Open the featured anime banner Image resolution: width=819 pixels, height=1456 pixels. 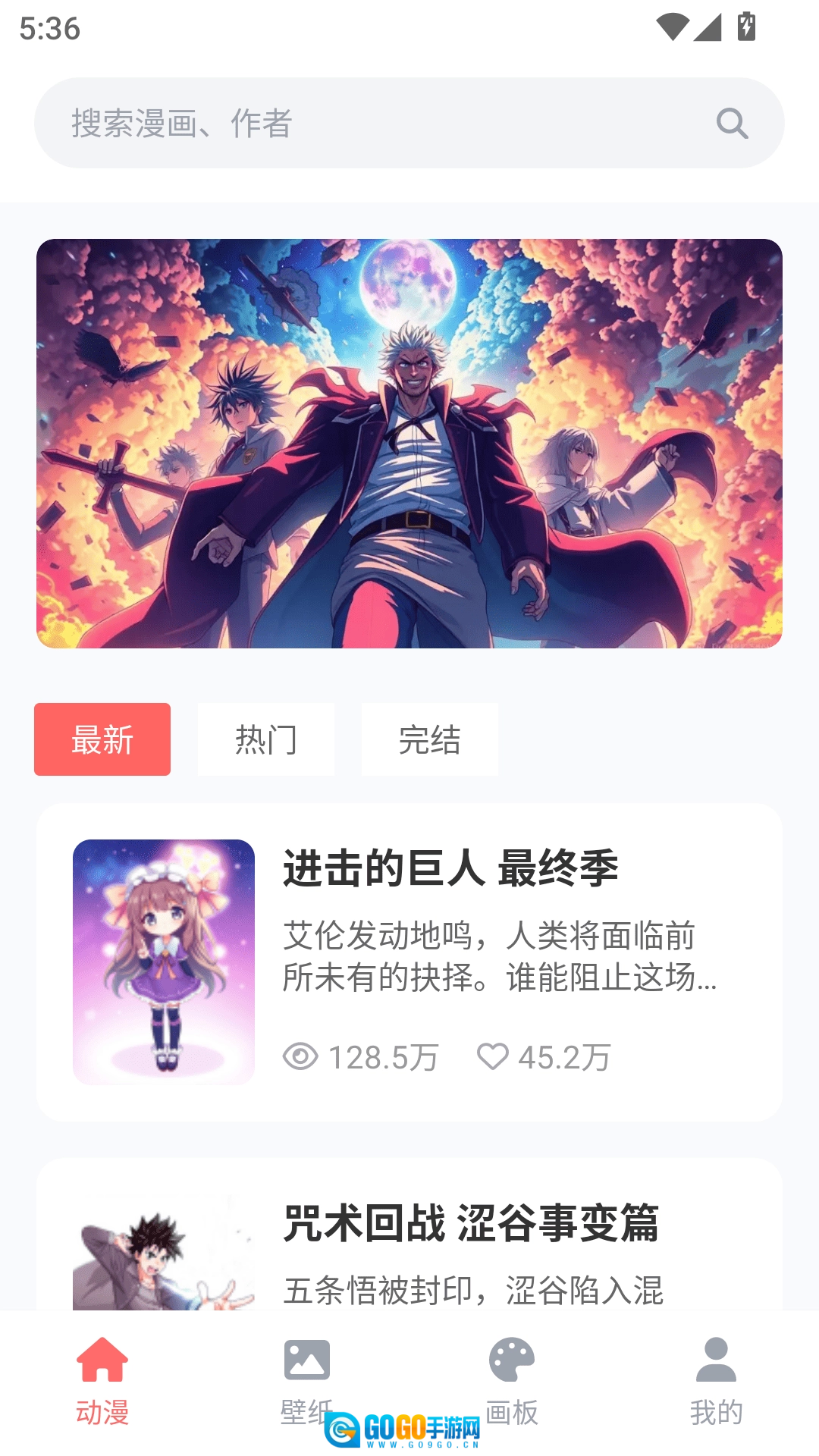coord(409,444)
